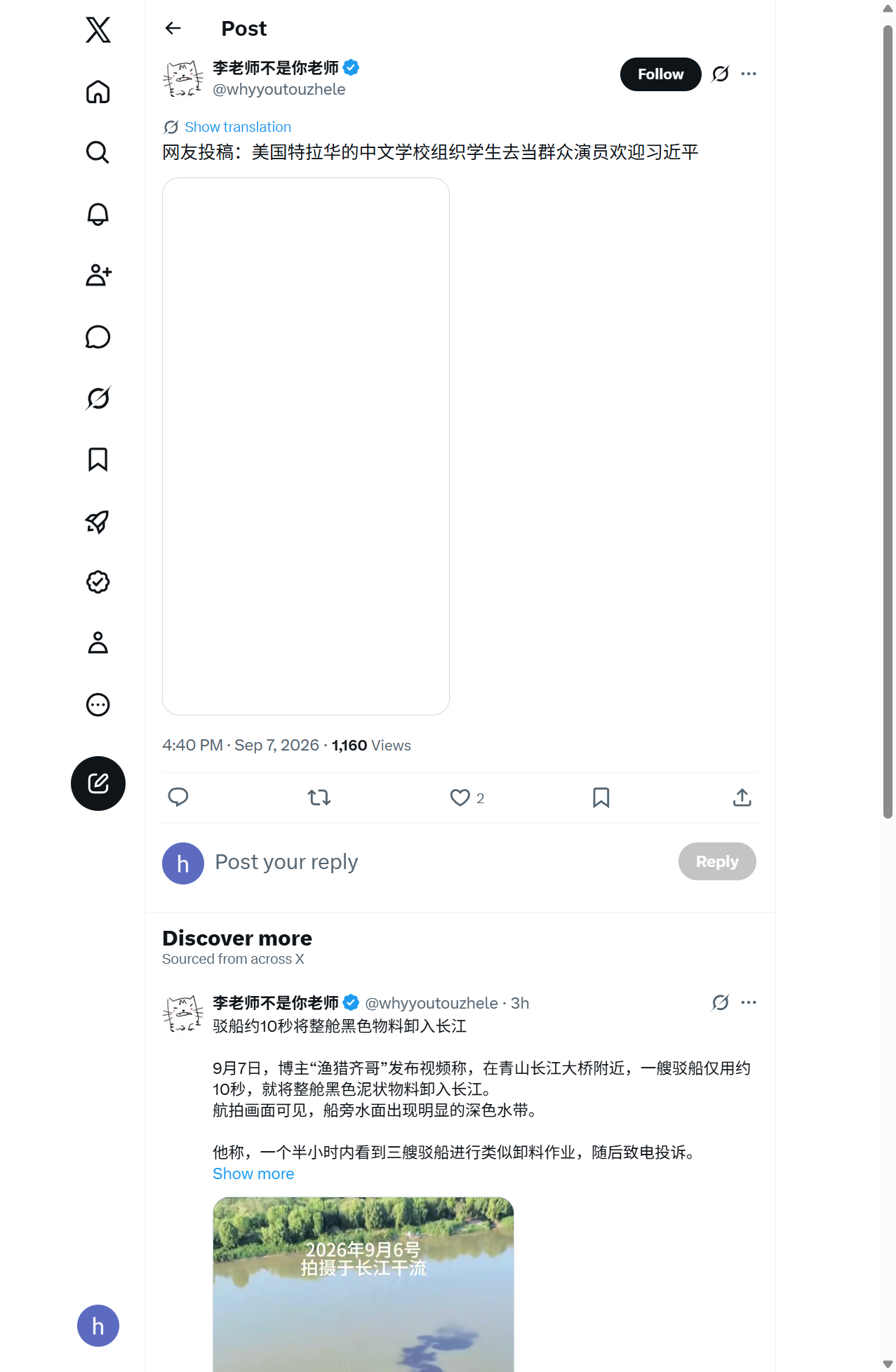Screen dimensions: 896x1372
Task: Follow 李老师不是你老师
Action: [x=660, y=74]
